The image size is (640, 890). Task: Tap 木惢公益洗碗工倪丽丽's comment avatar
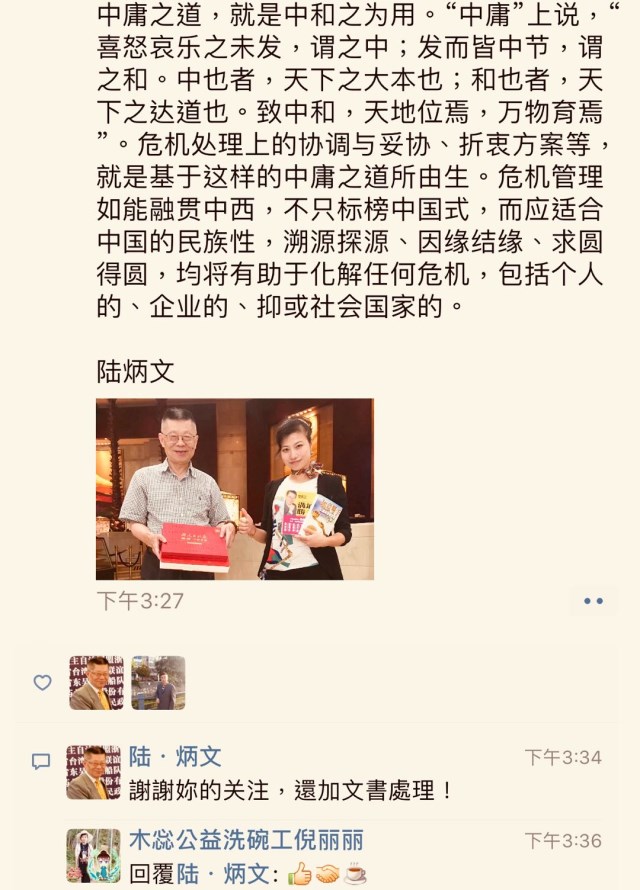93,856
